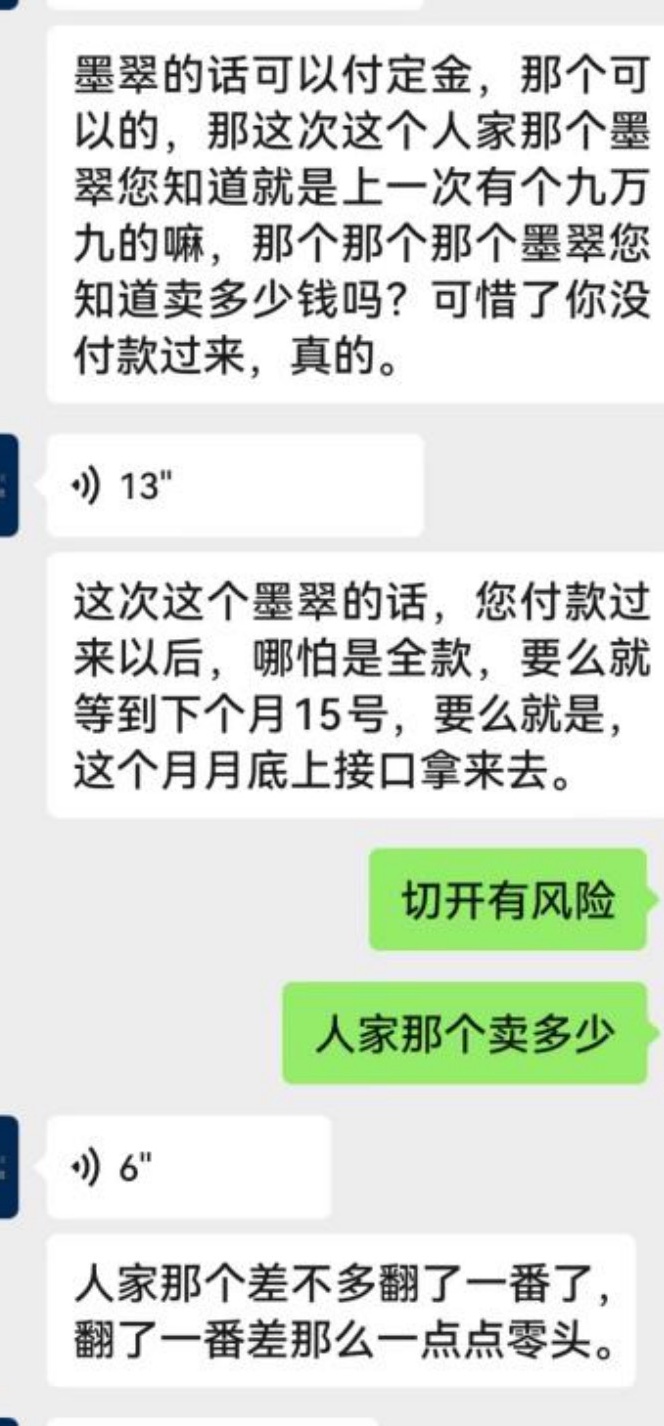The width and height of the screenshot is (664, 1426).
Task: Play the 13-second voice message
Action: pyautogui.click(x=234, y=486)
